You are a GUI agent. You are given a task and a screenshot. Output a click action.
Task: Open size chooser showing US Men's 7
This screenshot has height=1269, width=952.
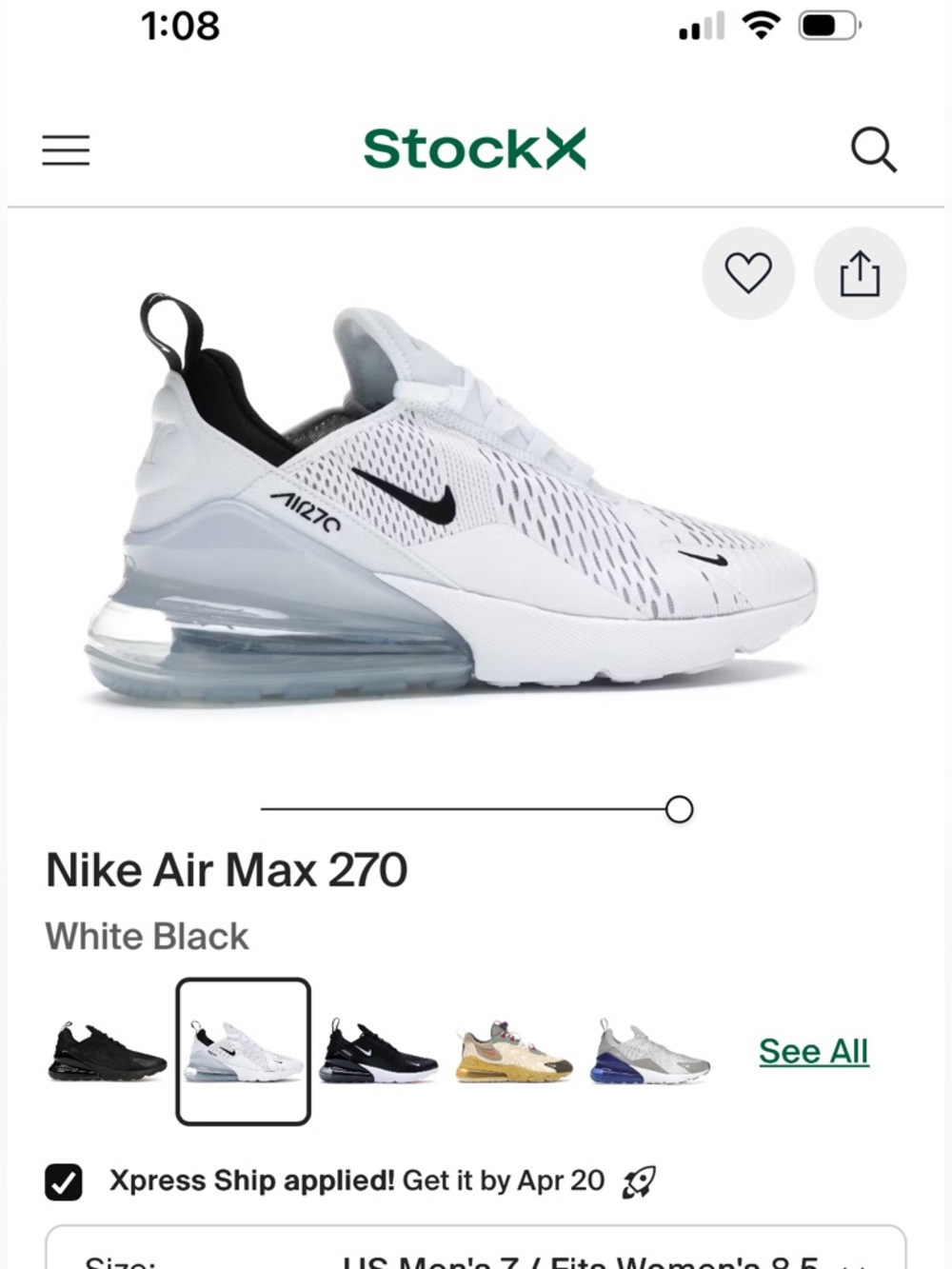click(476, 1257)
